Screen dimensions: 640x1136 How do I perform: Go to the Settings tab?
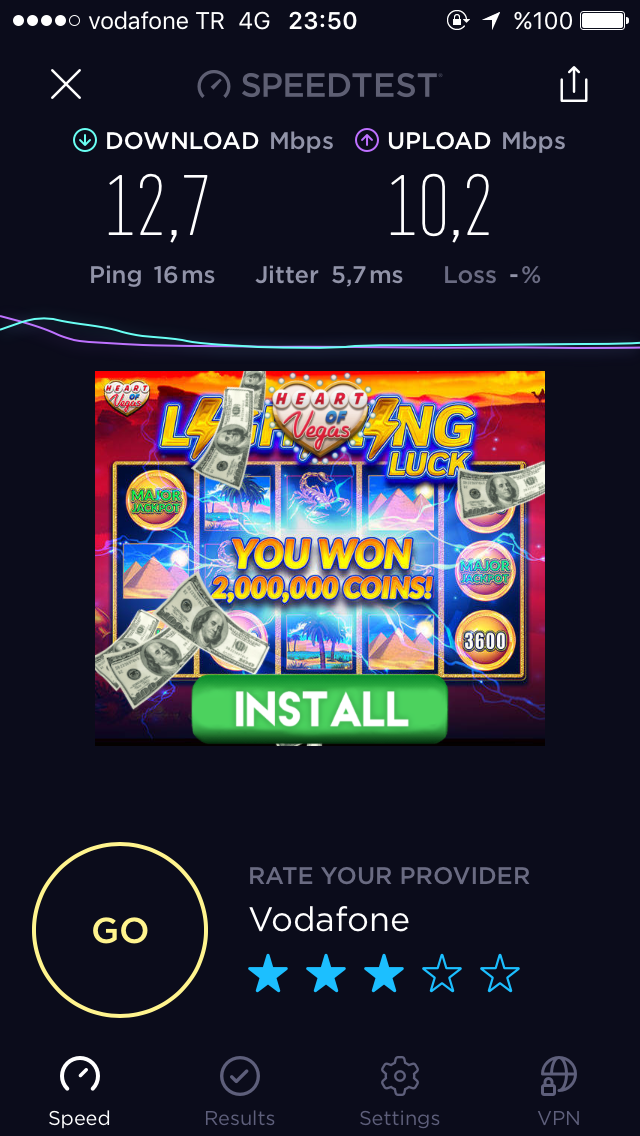[x=399, y=1092]
